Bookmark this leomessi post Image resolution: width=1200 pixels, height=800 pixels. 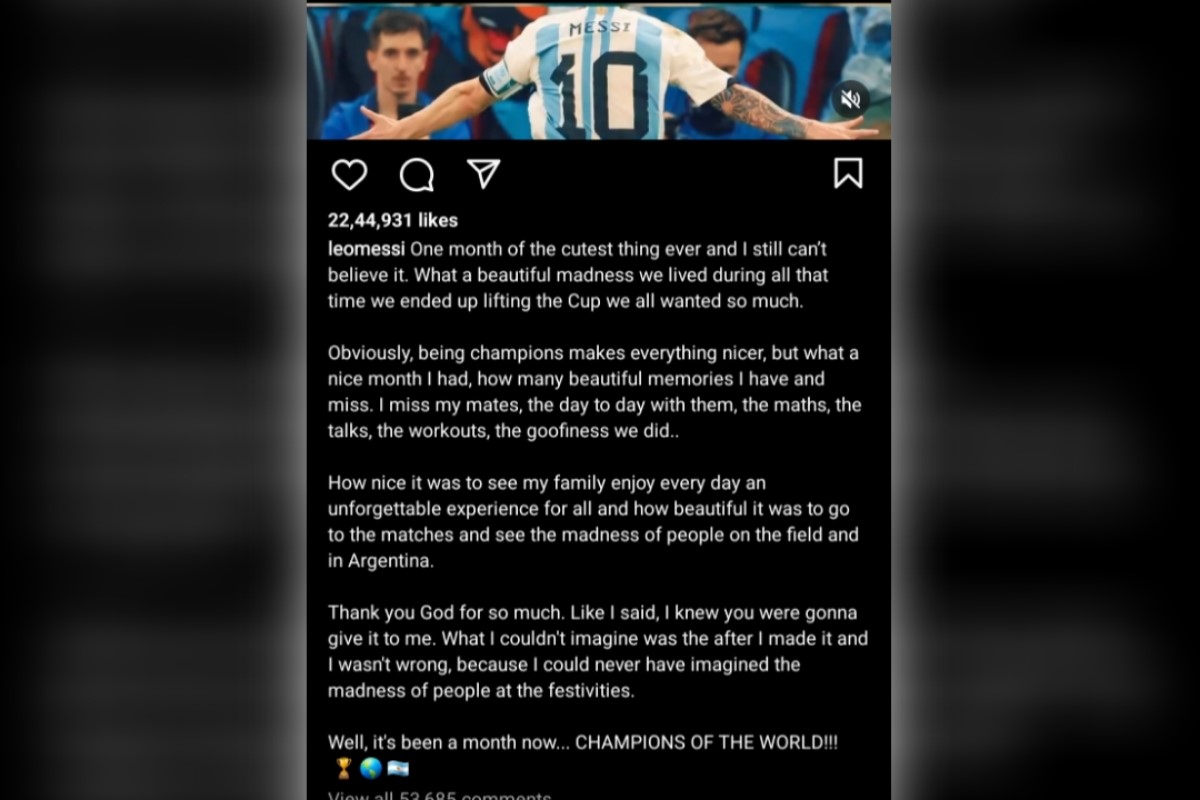click(x=848, y=174)
